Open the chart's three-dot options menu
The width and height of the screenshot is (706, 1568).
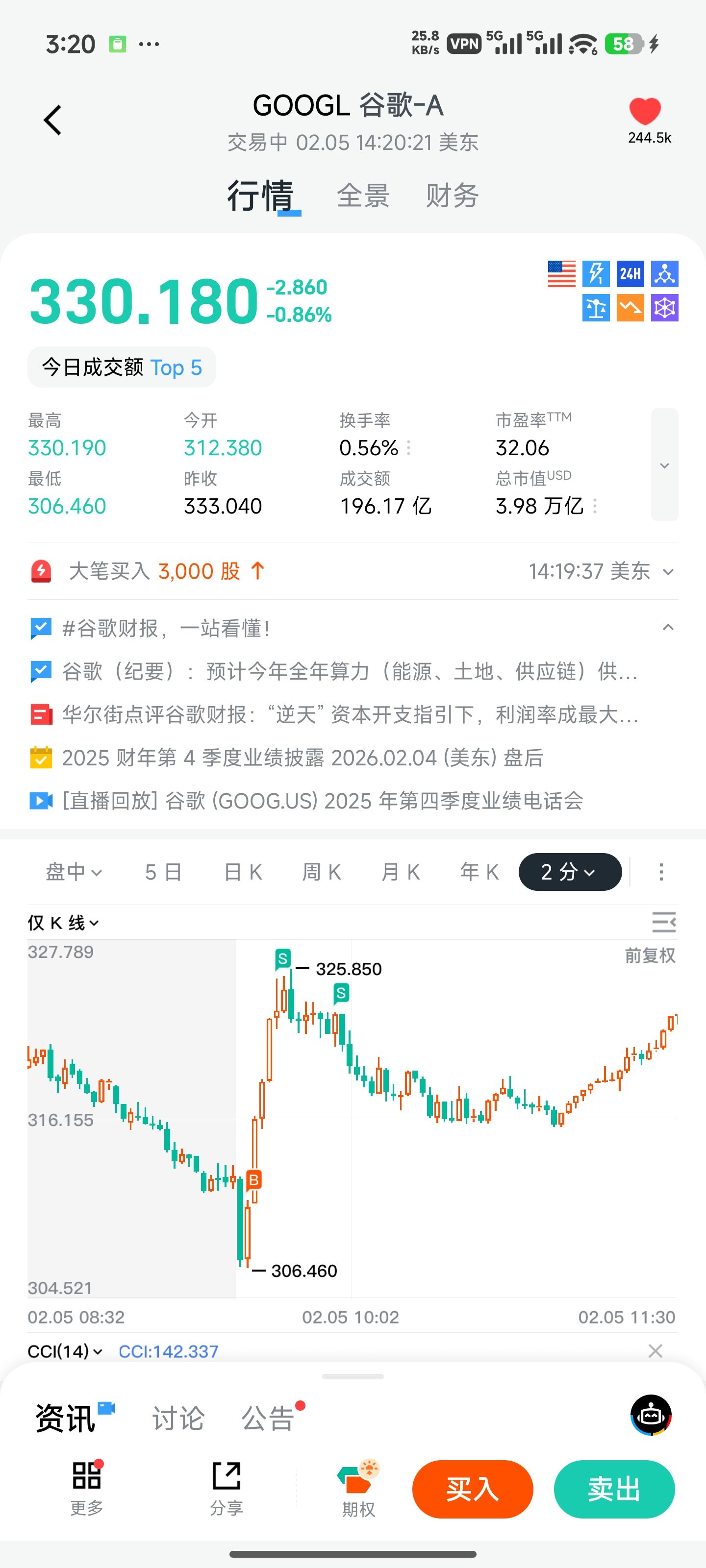(661, 872)
